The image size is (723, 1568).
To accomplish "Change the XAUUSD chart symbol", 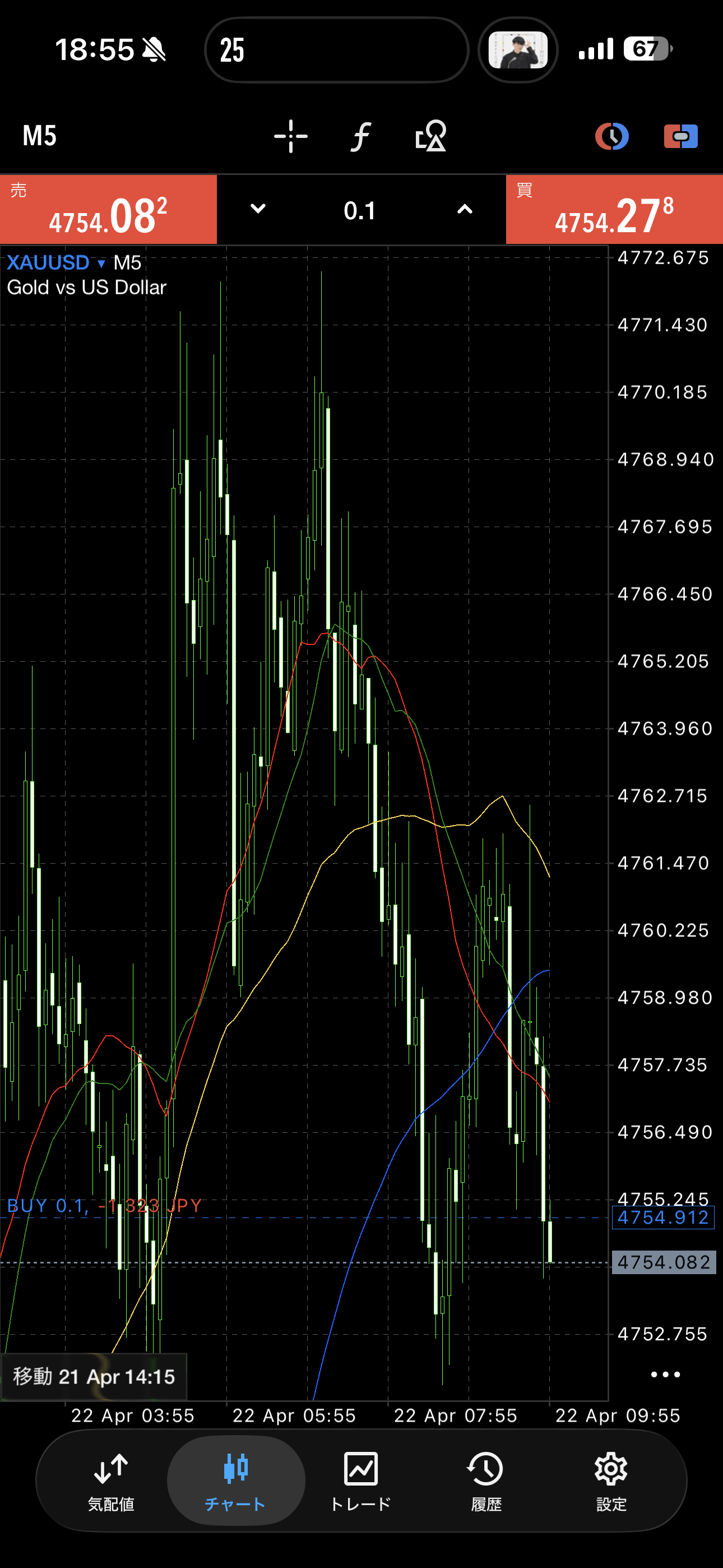I will [56, 263].
